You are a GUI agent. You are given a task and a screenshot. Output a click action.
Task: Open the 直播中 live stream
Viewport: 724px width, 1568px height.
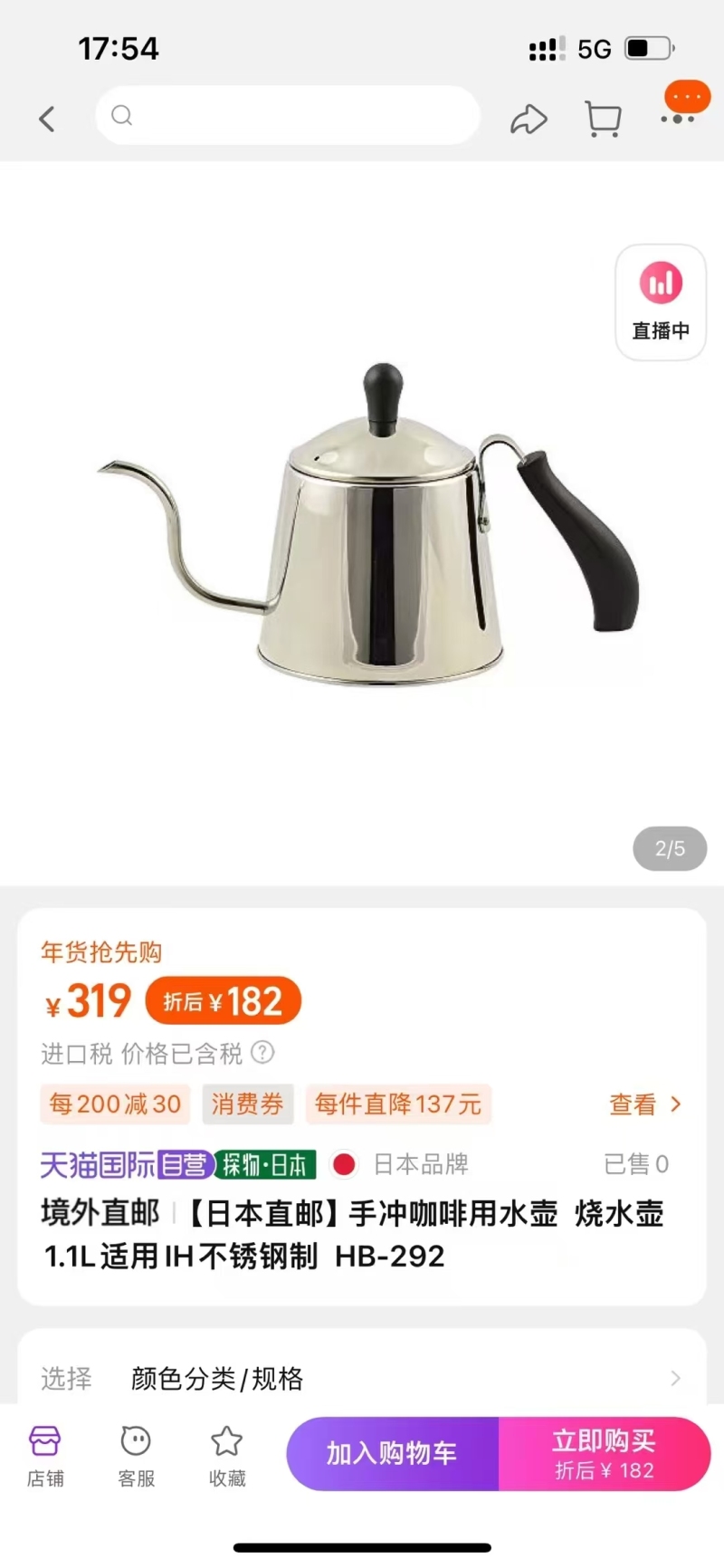661,302
